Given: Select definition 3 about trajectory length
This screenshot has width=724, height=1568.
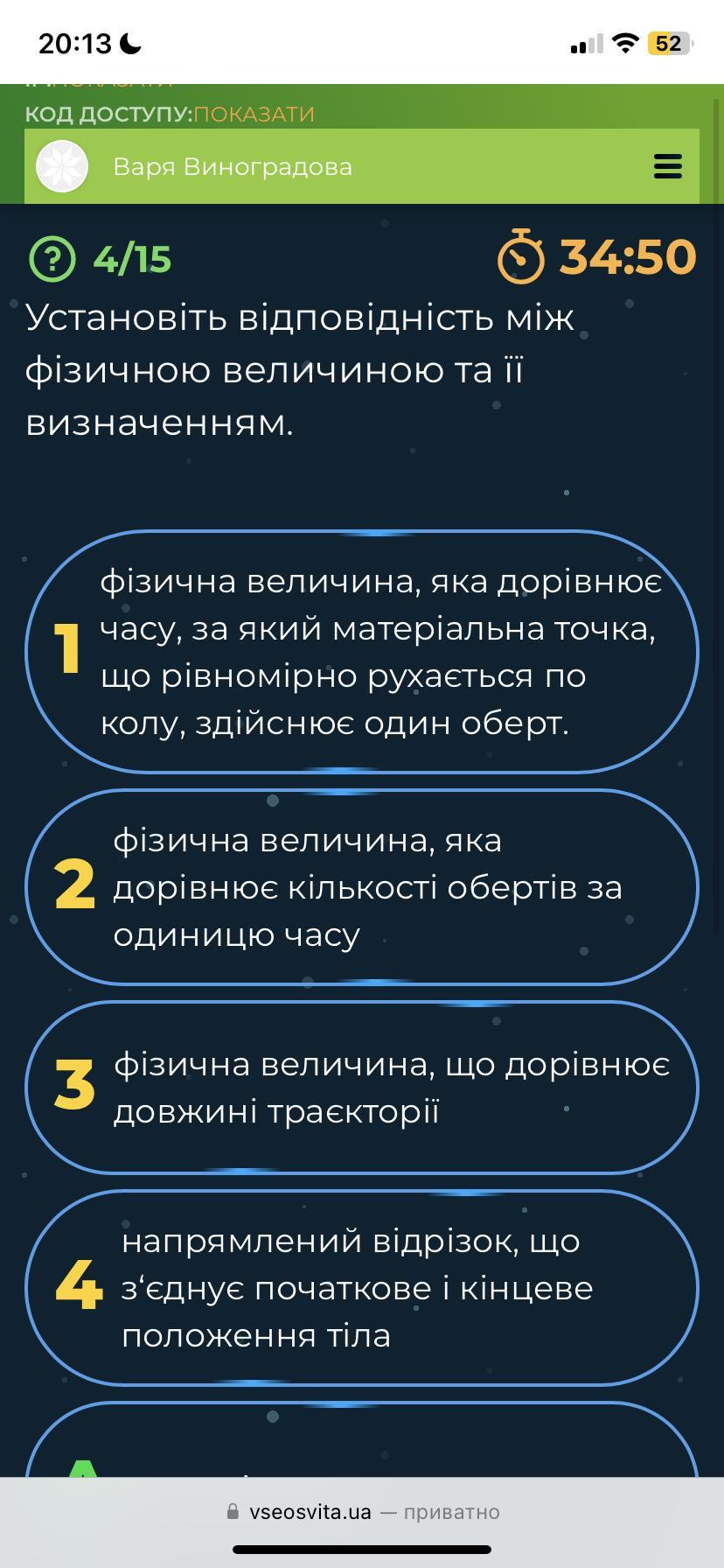Looking at the screenshot, I should coord(362,1088).
